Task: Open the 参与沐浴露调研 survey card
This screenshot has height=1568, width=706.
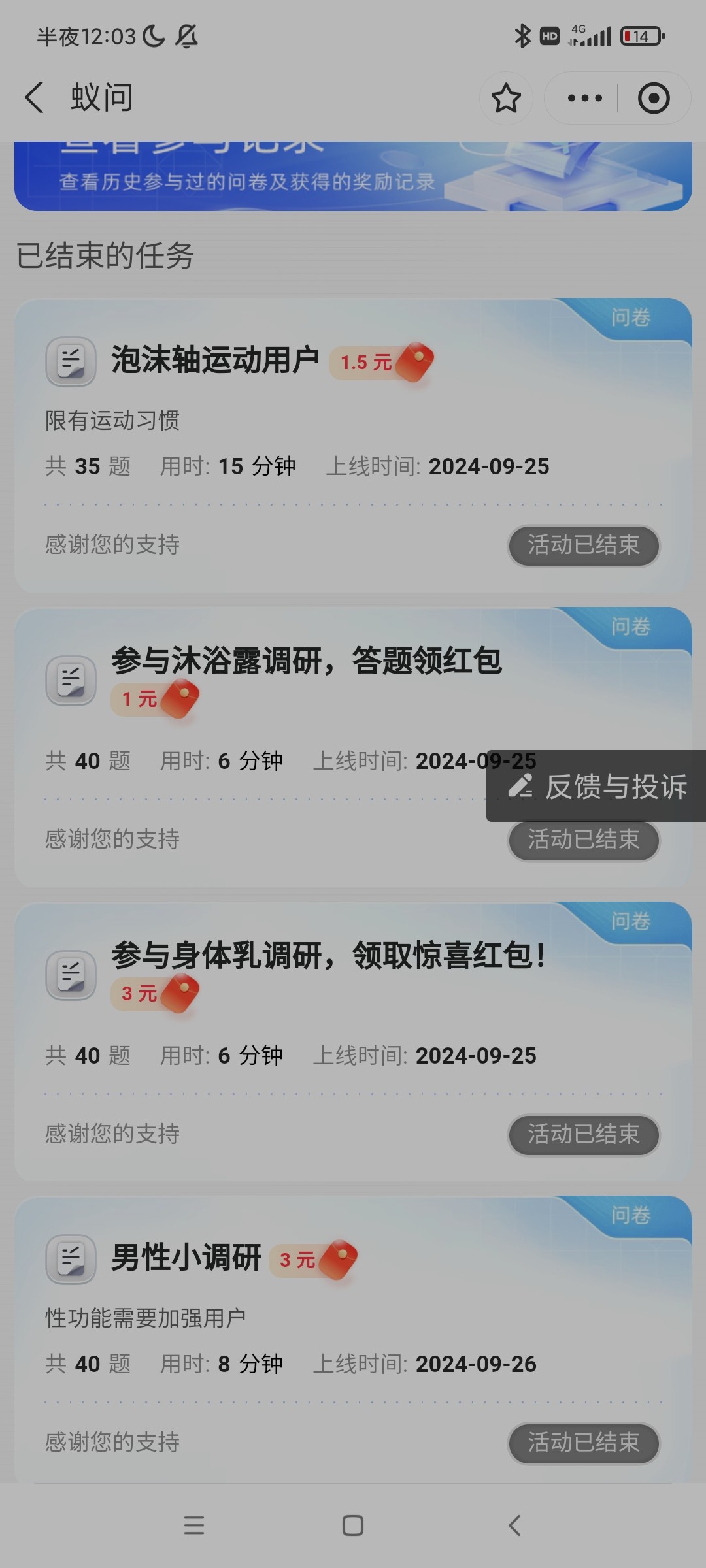Action: (x=353, y=747)
